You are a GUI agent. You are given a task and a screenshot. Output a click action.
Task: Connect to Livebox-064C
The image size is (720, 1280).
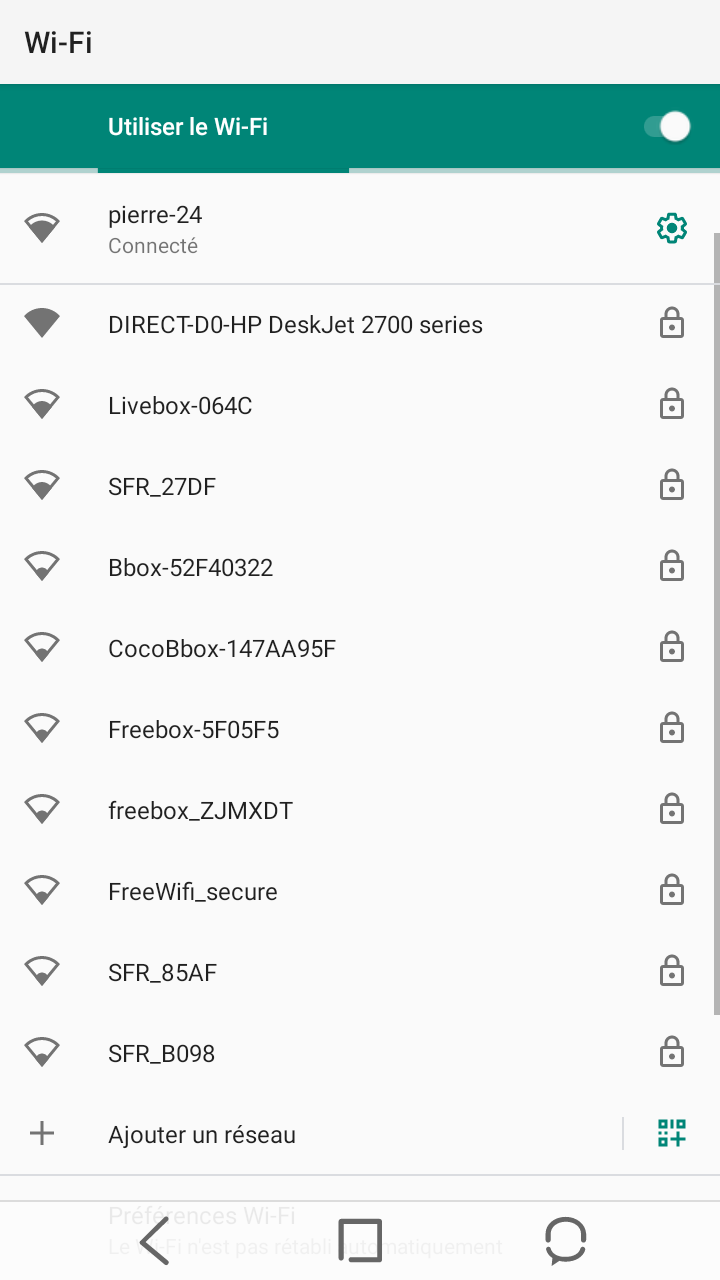(360, 406)
